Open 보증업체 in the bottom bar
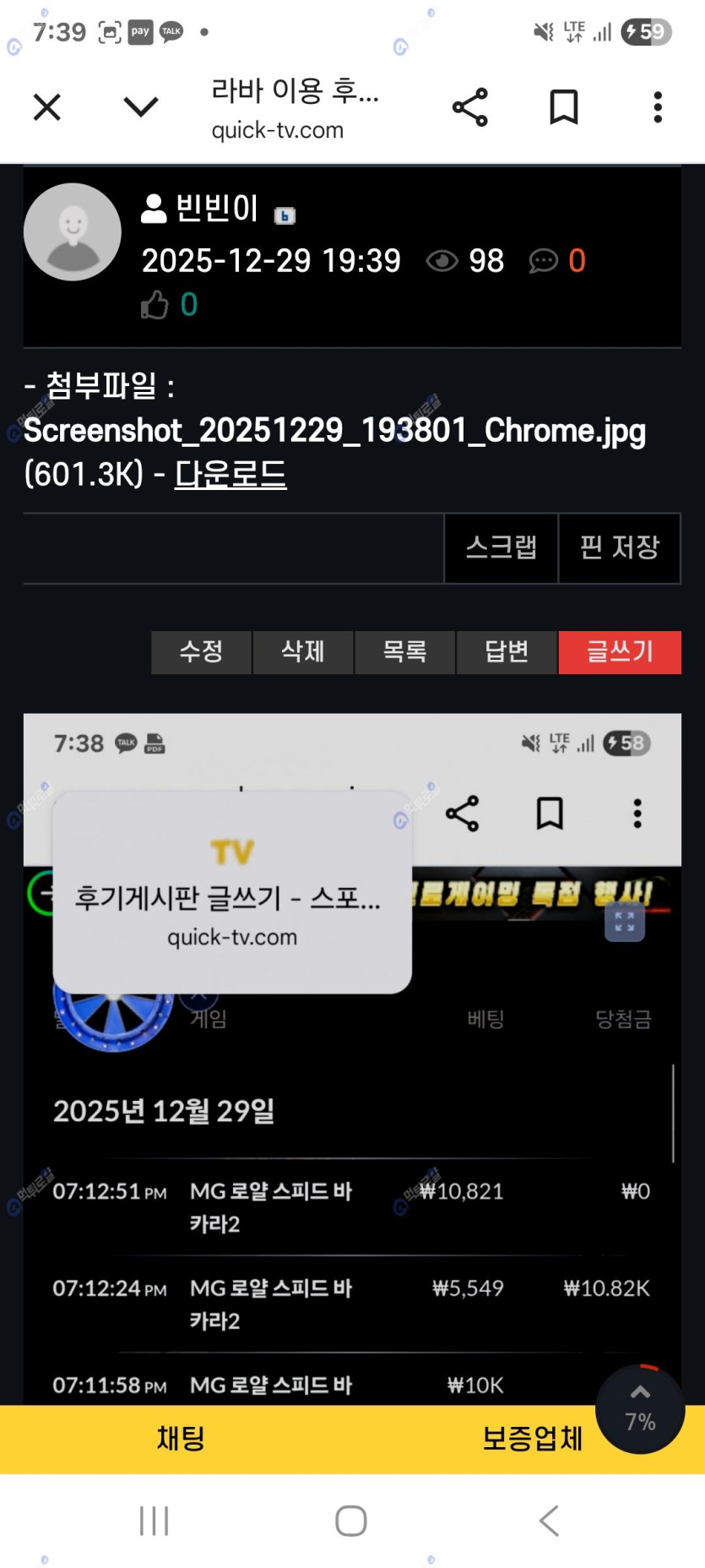The width and height of the screenshot is (705, 1568). coord(532,1438)
